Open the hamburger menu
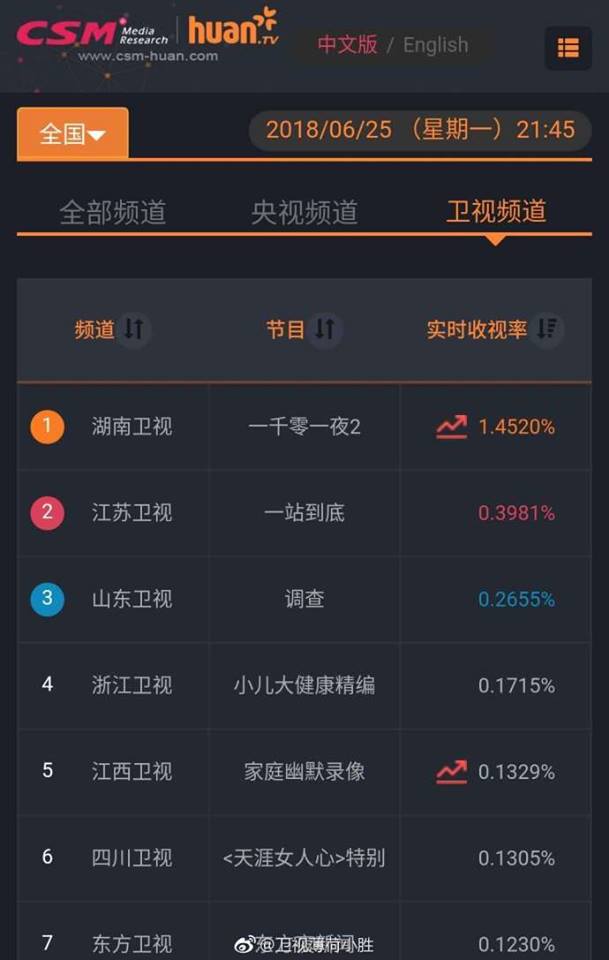 567,48
